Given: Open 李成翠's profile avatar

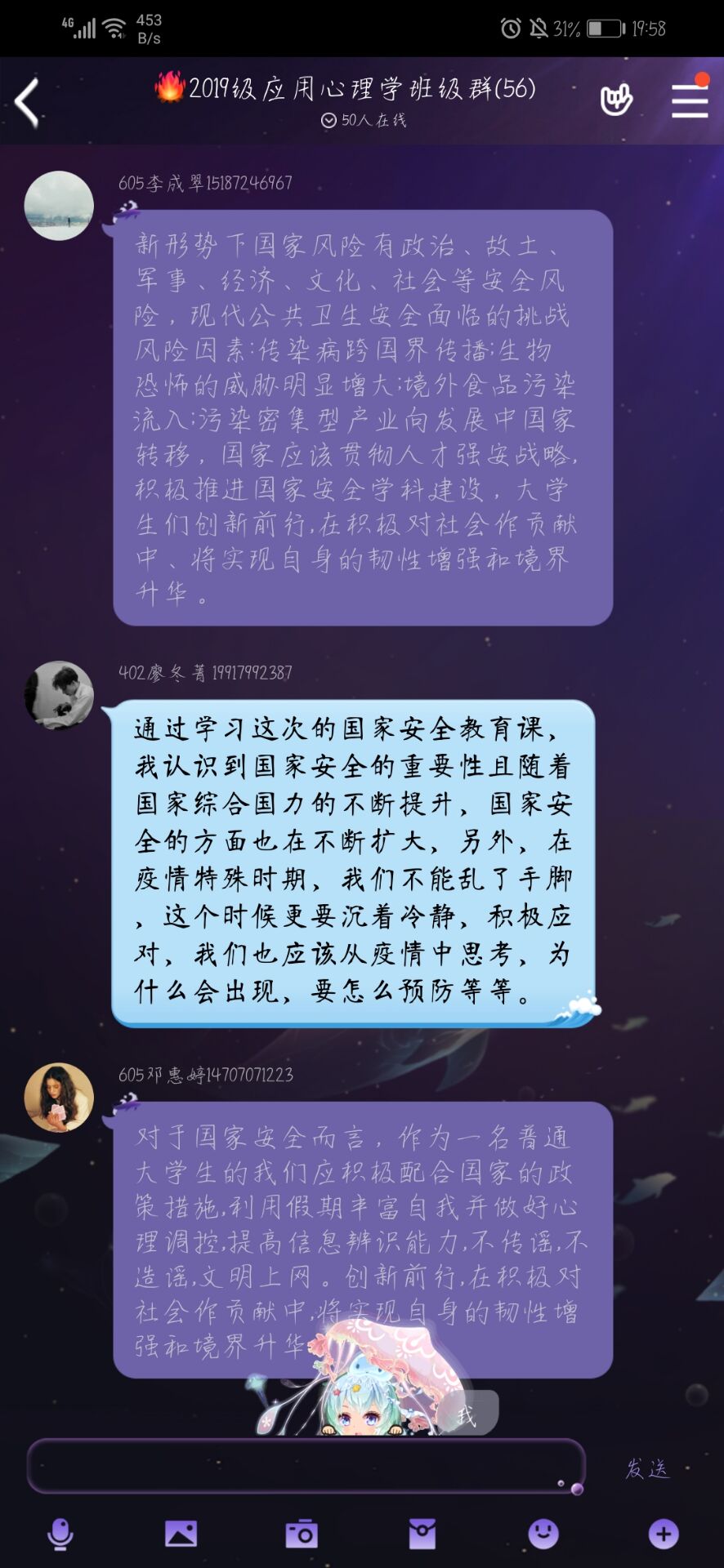Looking at the screenshot, I should [x=59, y=206].
